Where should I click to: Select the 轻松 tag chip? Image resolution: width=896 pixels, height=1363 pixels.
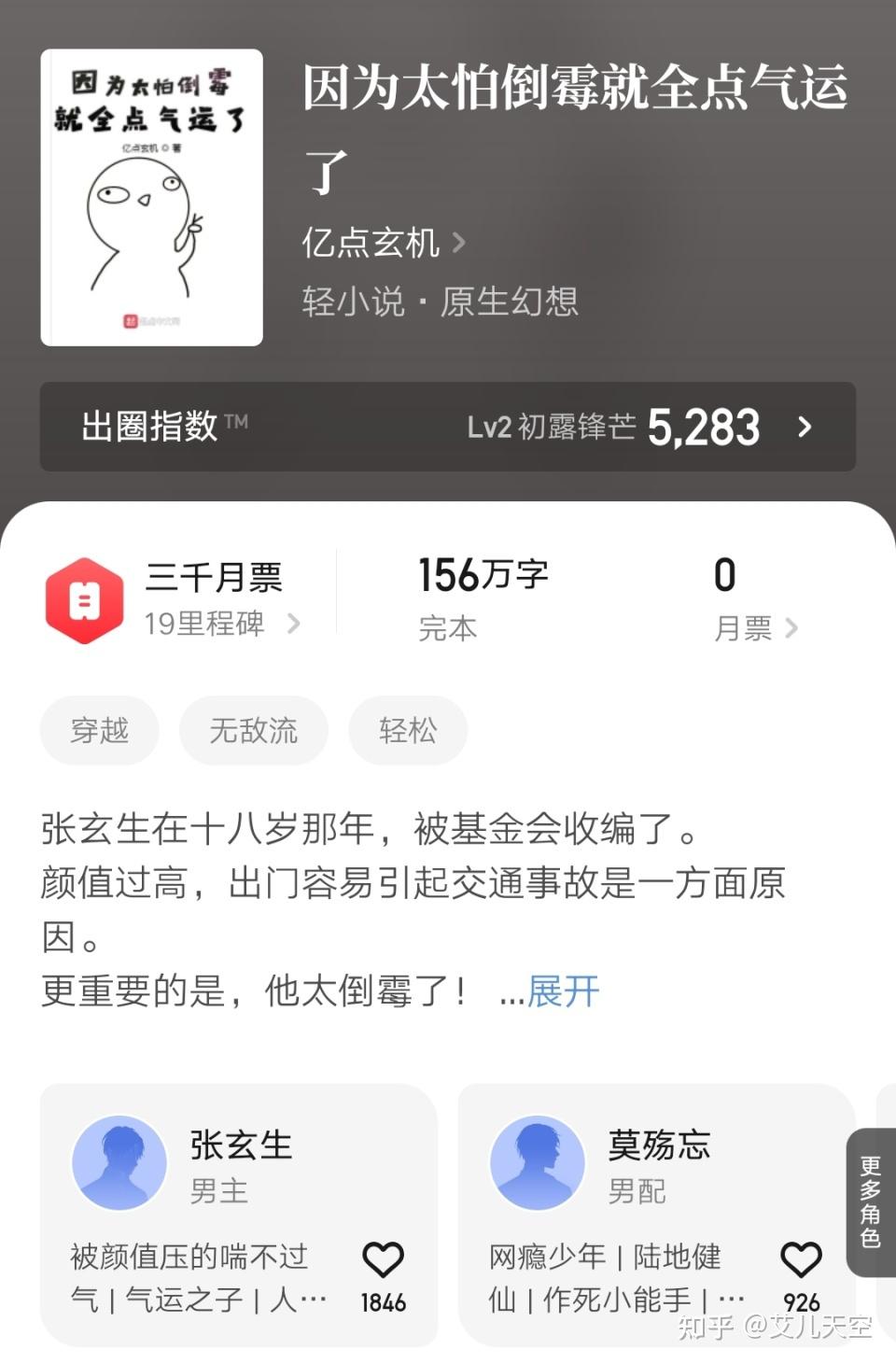click(x=408, y=730)
